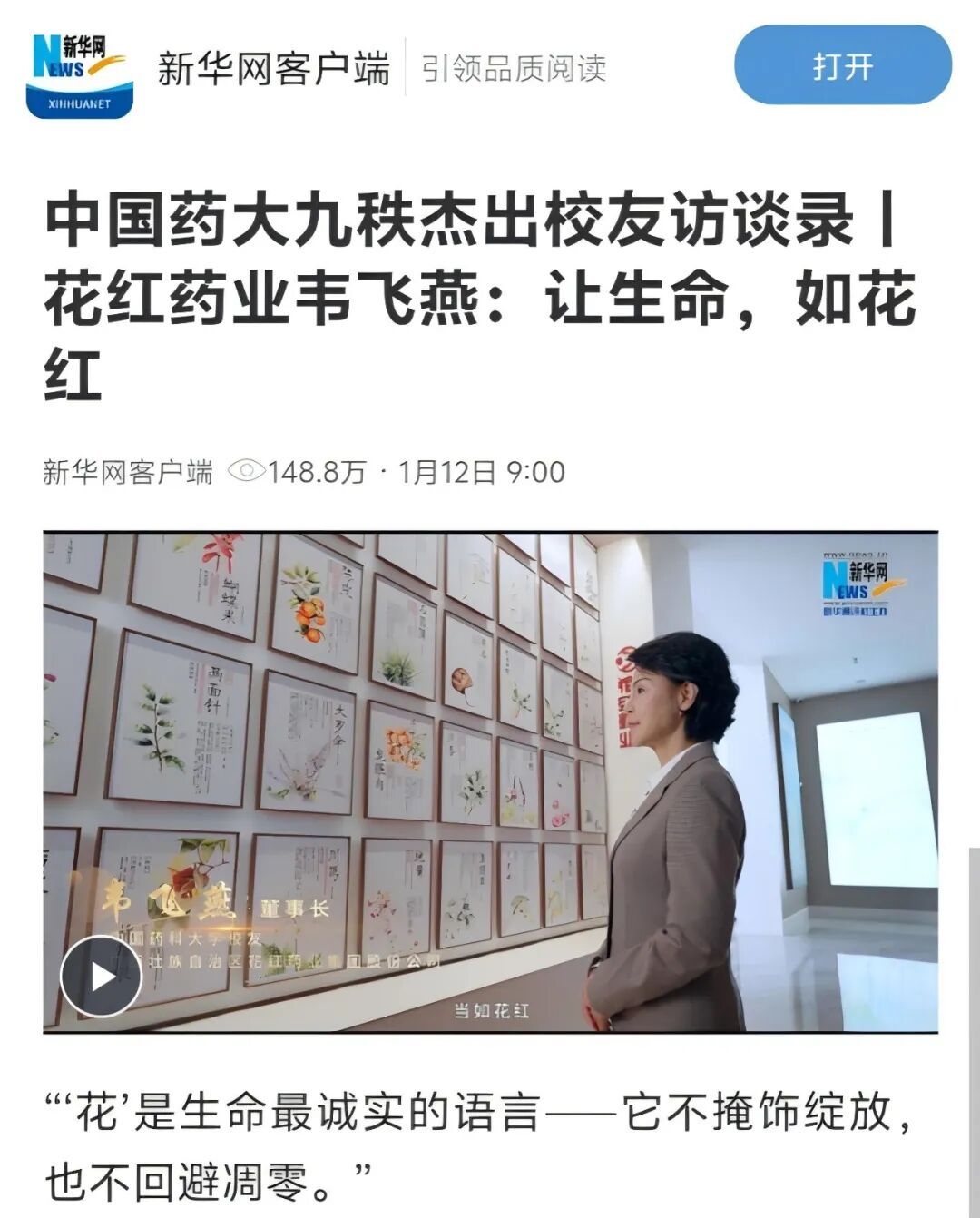This screenshot has height=1218, width=980.
Task: Play the 韦飞燕 interview video
Action: (x=101, y=976)
